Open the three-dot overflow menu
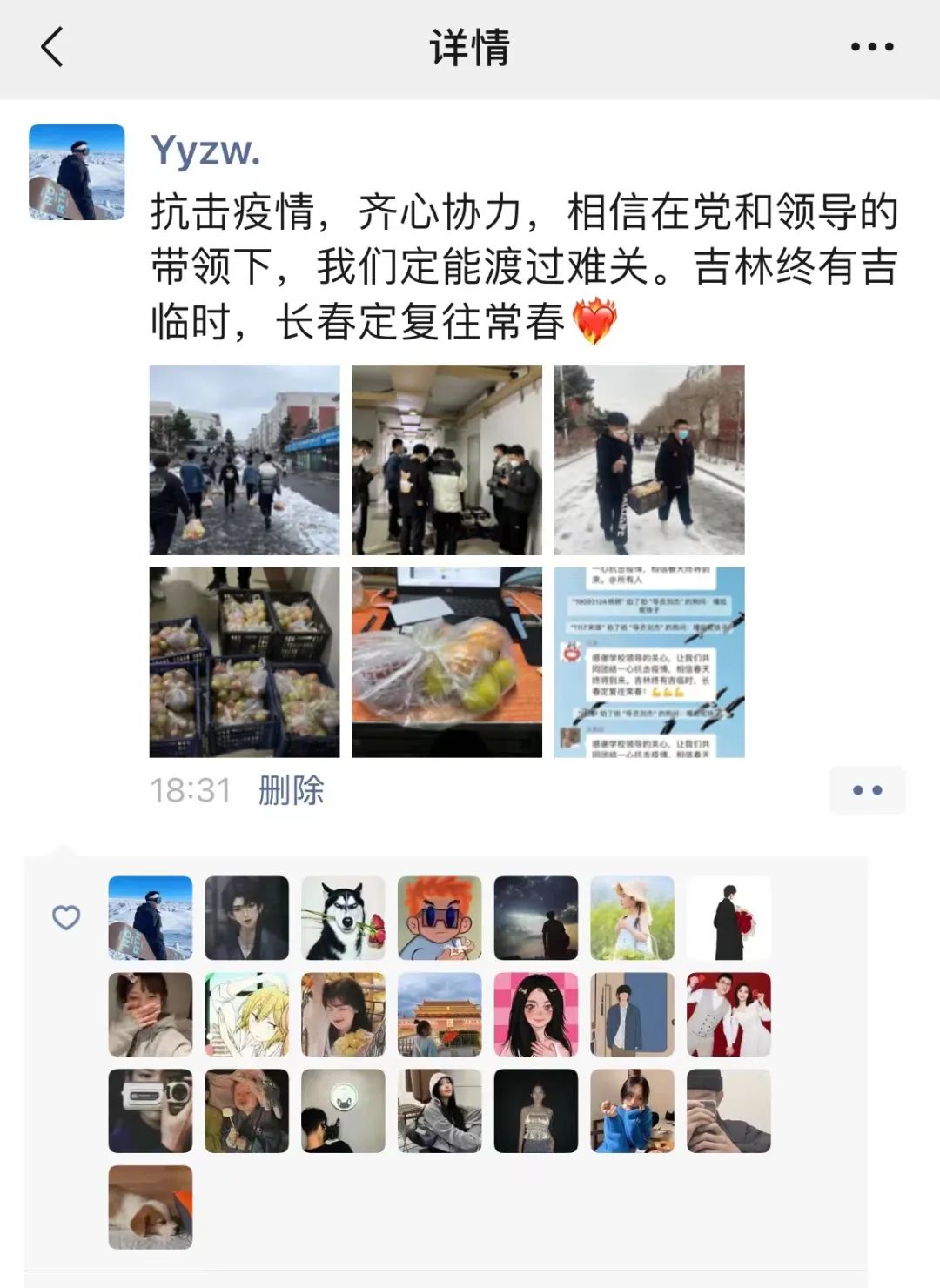Image resolution: width=940 pixels, height=1288 pixels. pos(871,47)
